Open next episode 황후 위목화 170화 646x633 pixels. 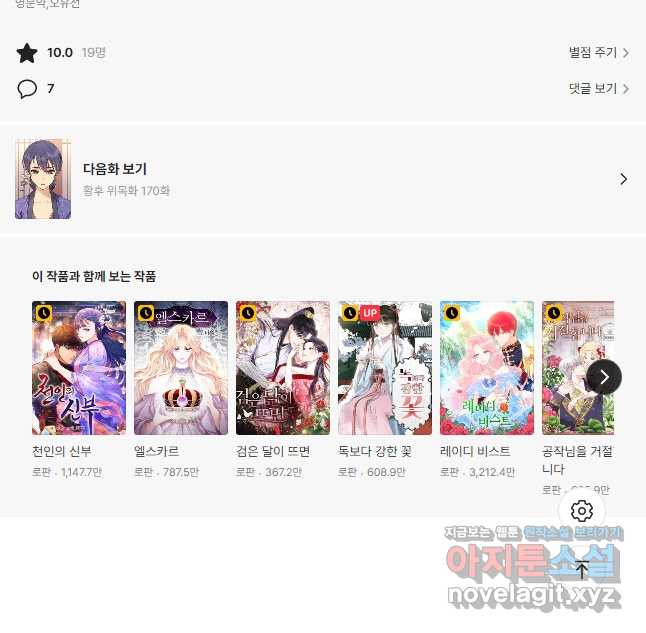[x=322, y=179]
